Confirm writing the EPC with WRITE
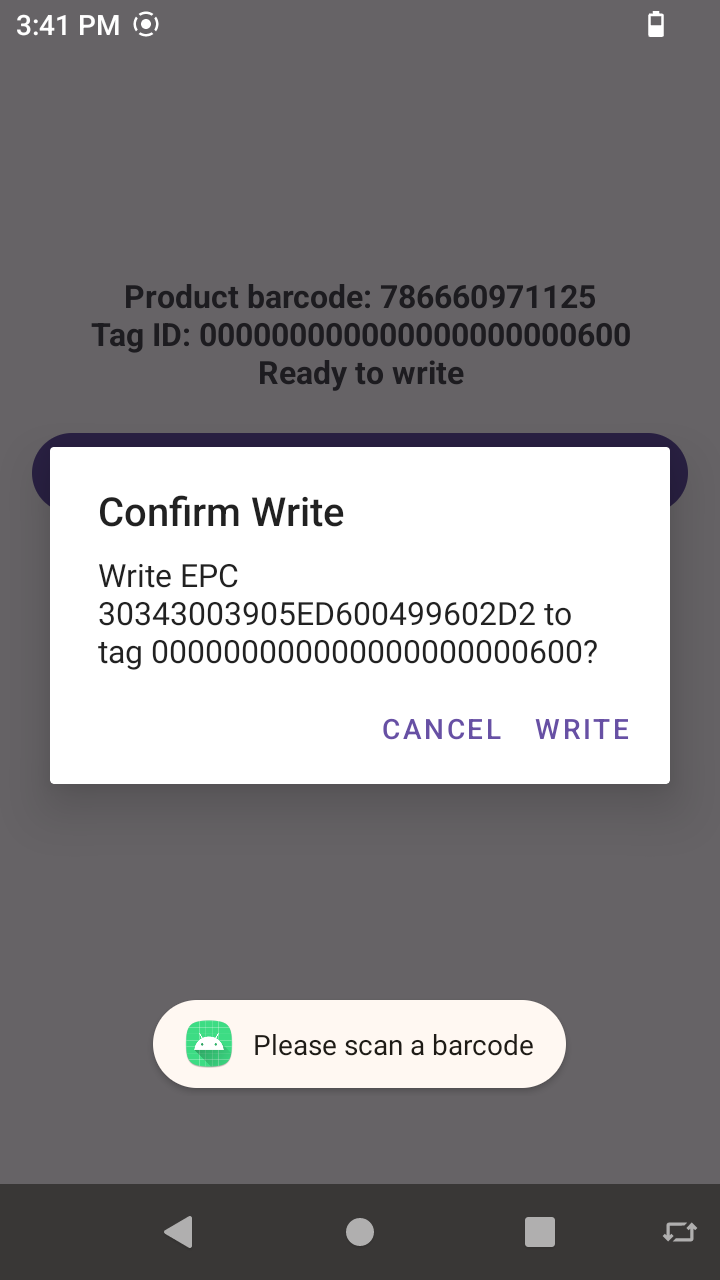The height and width of the screenshot is (1280, 720). pos(582,729)
